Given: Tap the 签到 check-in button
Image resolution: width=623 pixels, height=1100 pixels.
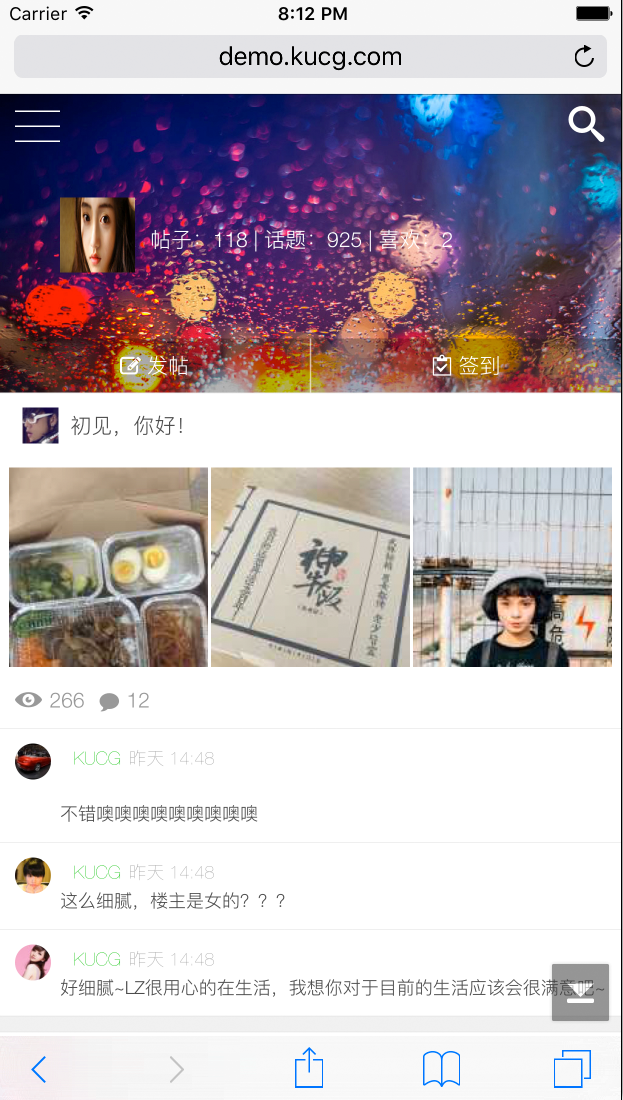Looking at the screenshot, I should click(x=466, y=366).
